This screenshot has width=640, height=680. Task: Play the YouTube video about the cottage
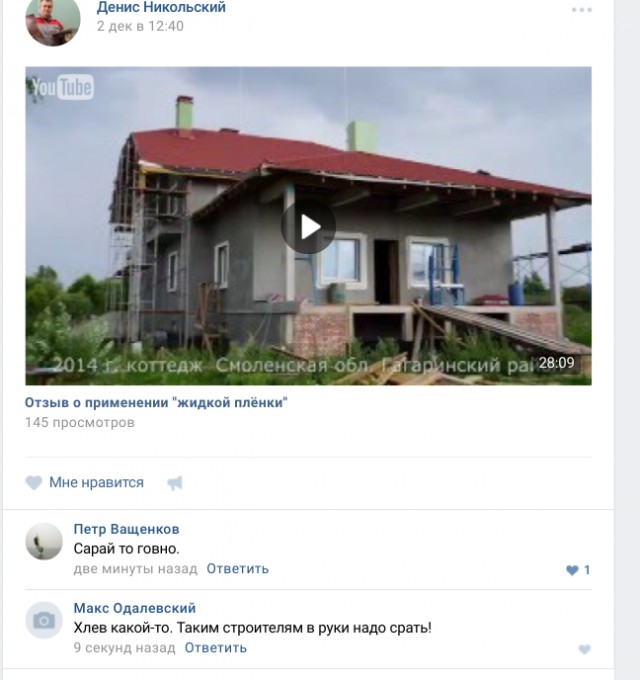pyautogui.click(x=308, y=227)
